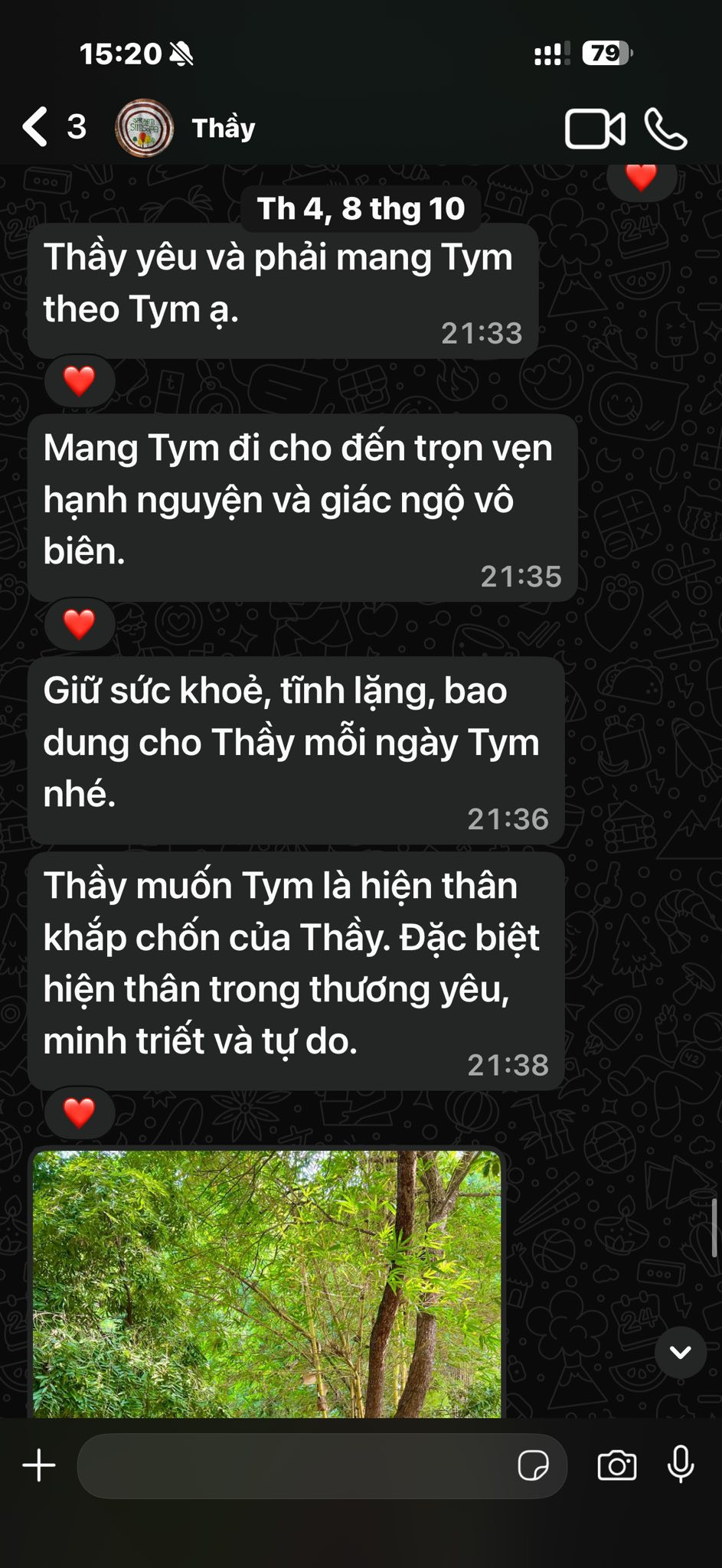View heart reaction under the 21:33 message
This screenshot has height=1568, width=722.
coord(80,381)
